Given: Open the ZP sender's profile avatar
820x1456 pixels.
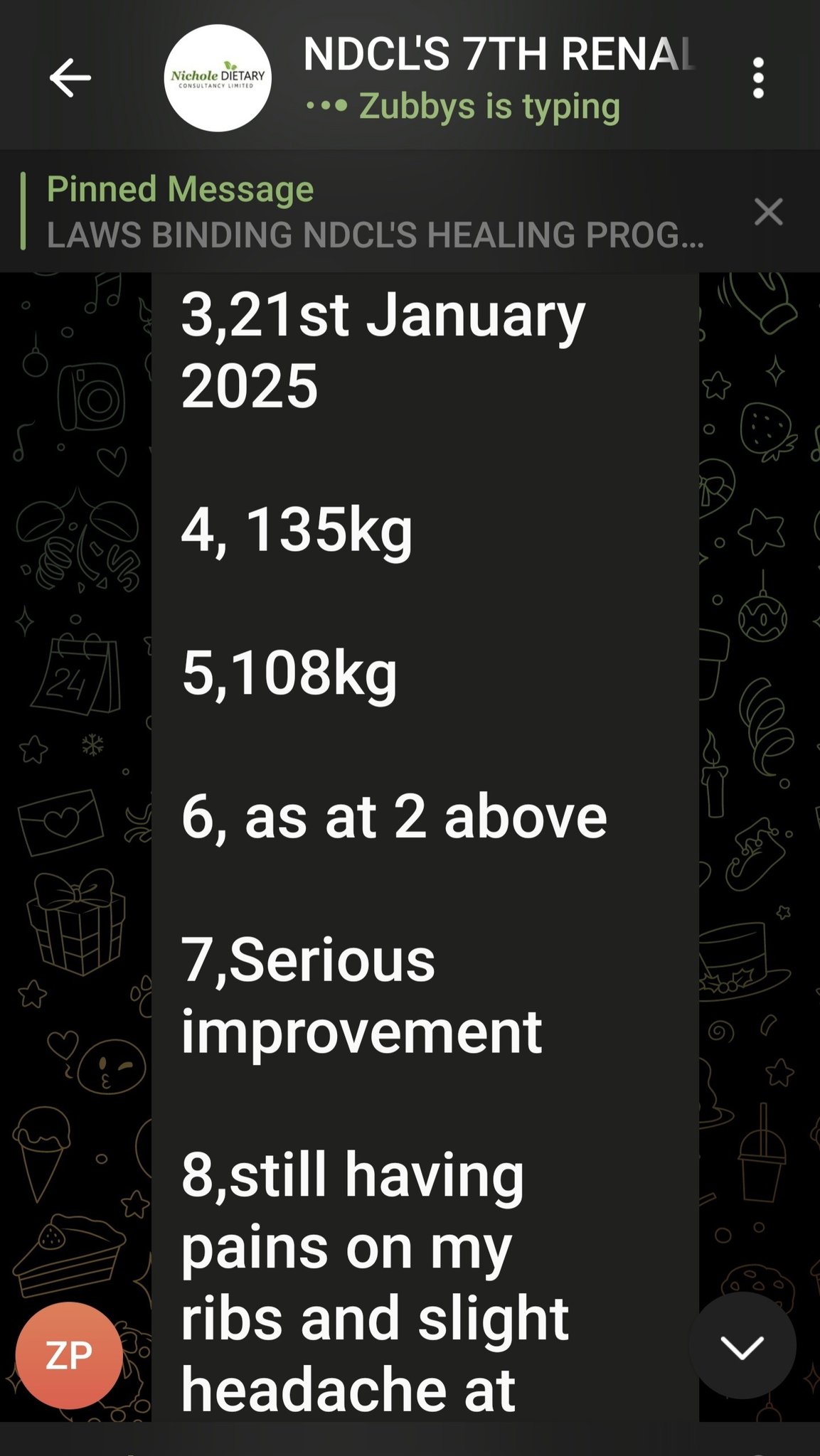Looking at the screenshot, I should tap(69, 1355).
